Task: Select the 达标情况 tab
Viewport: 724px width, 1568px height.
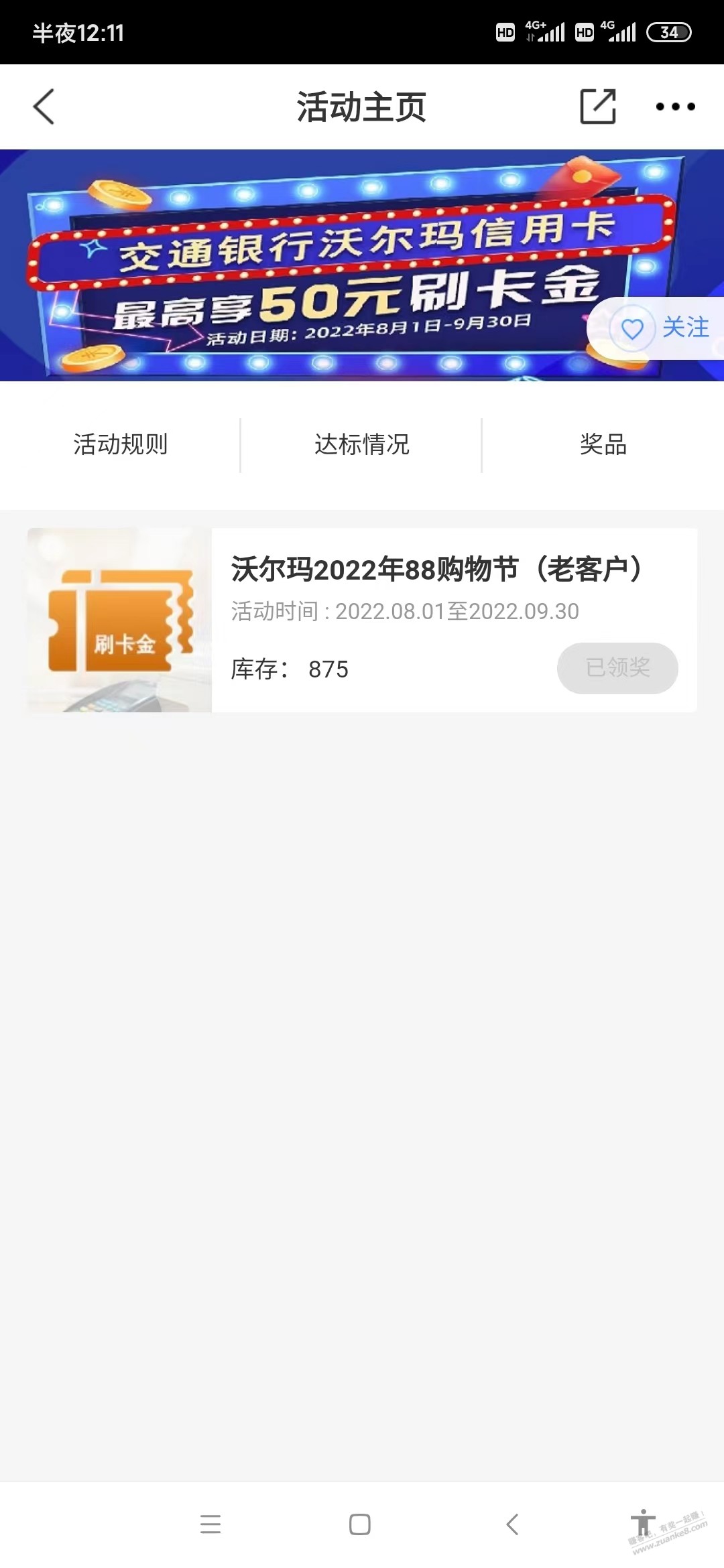Action: click(362, 446)
